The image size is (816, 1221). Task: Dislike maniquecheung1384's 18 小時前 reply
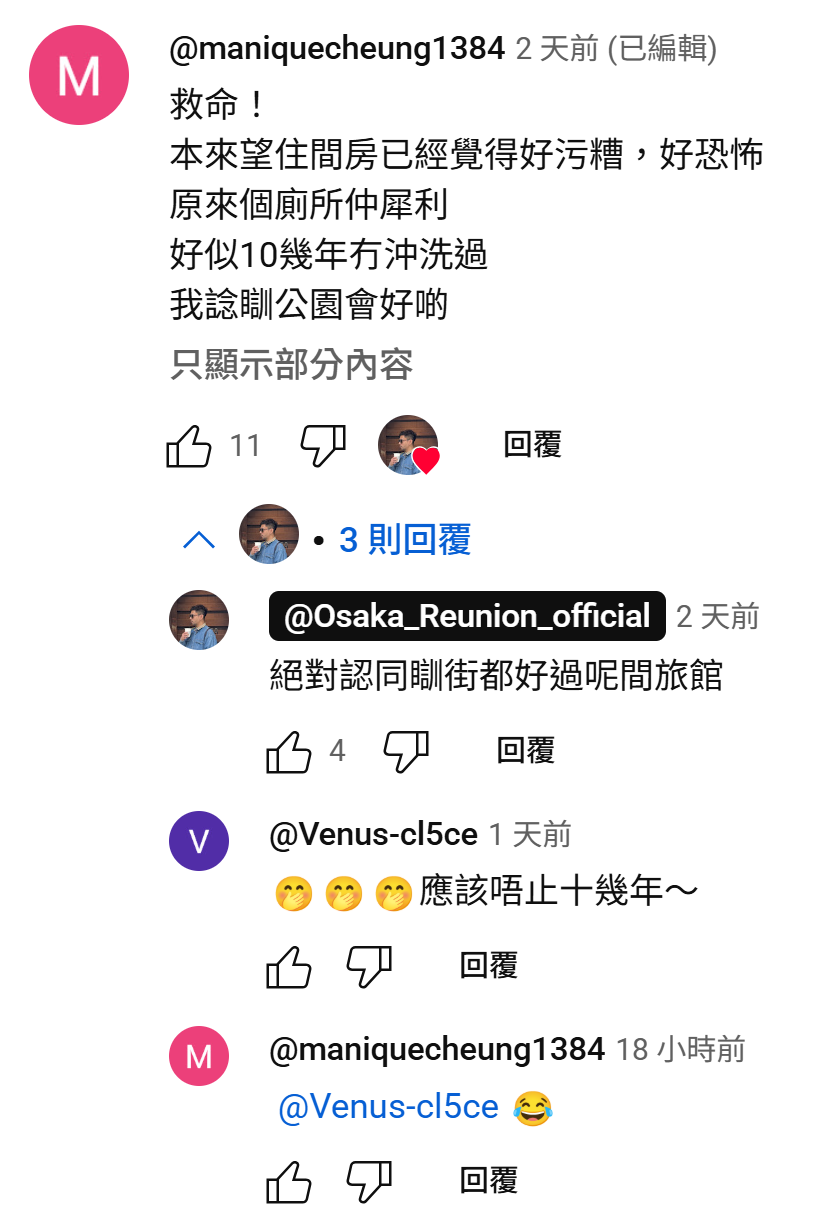tap(369, 1181)
